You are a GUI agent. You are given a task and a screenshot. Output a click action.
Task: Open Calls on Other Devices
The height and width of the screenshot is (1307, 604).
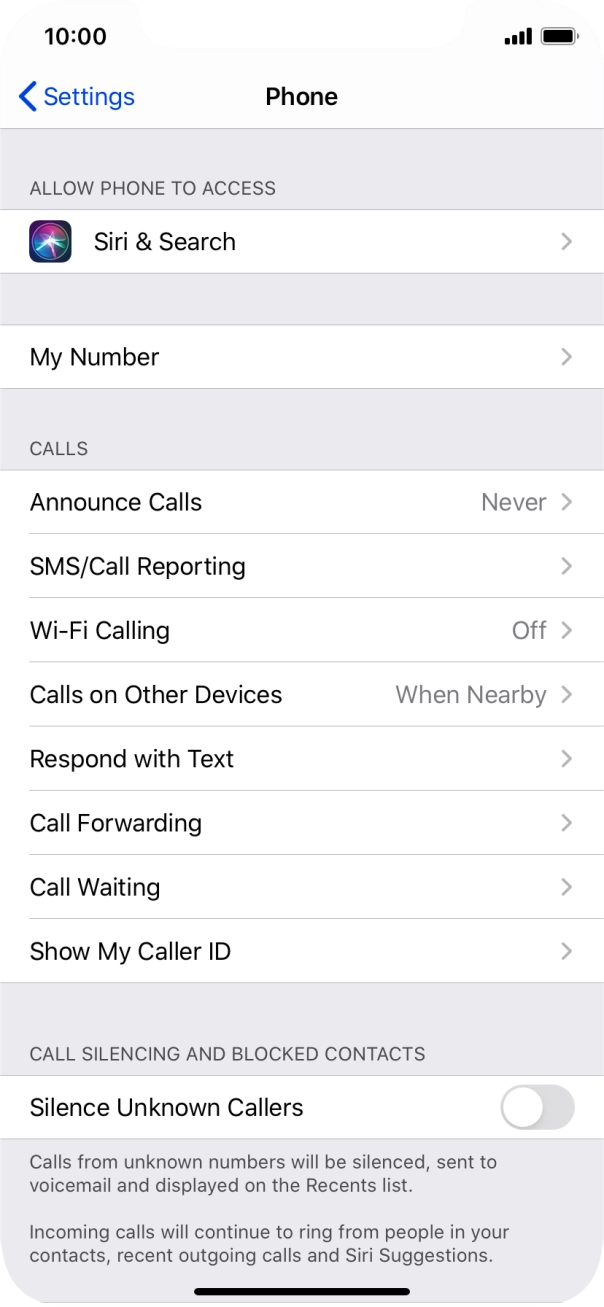coord(302,694)
